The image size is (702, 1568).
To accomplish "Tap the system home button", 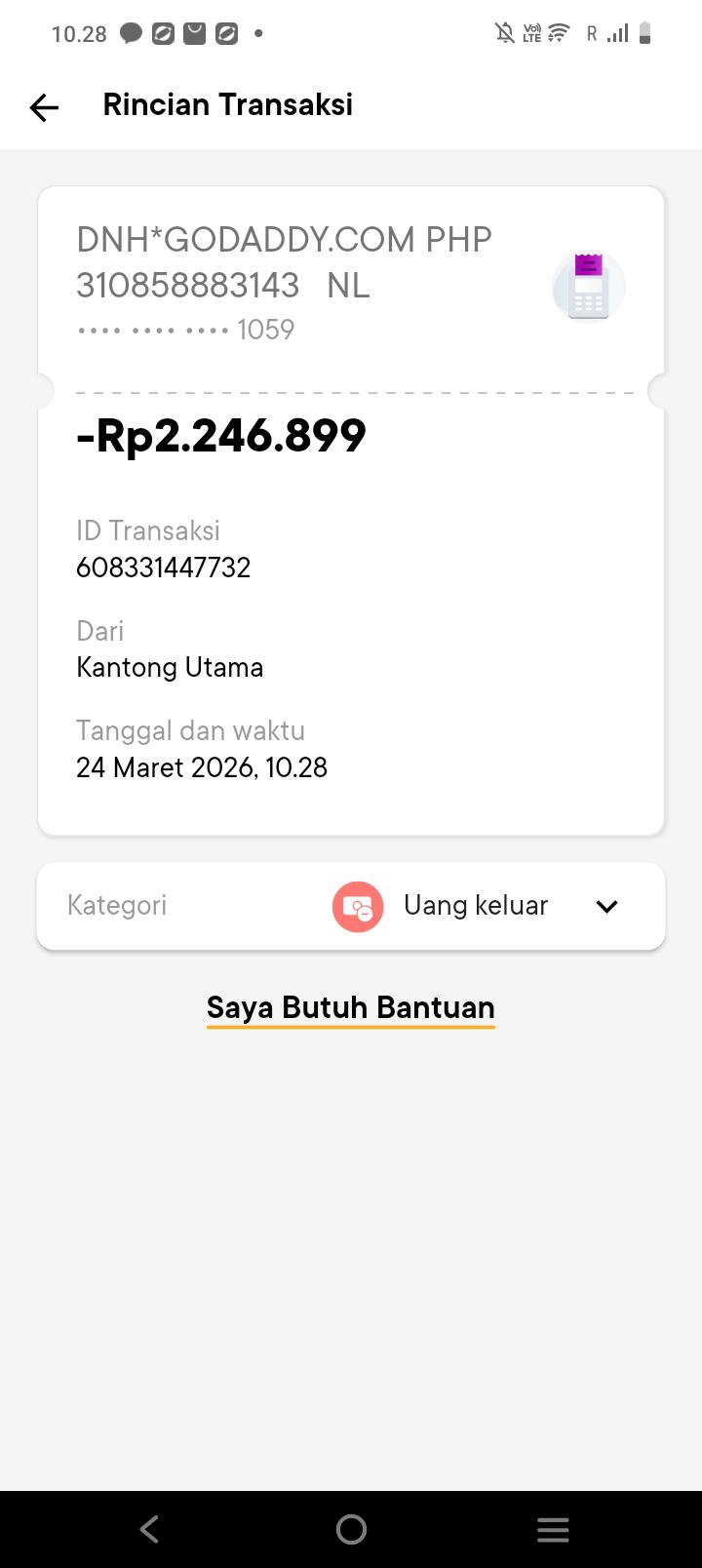I will [351, 1529].
